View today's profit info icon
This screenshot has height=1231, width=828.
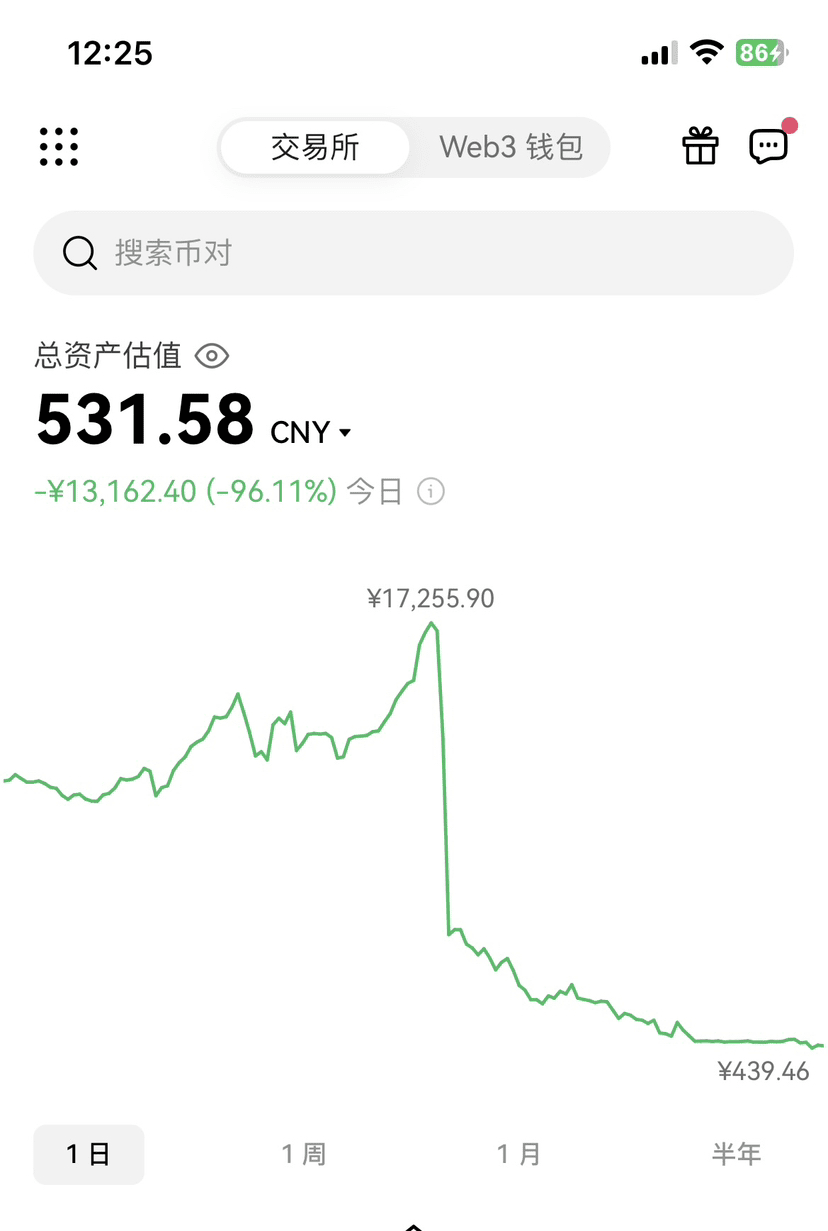(431, 491)
